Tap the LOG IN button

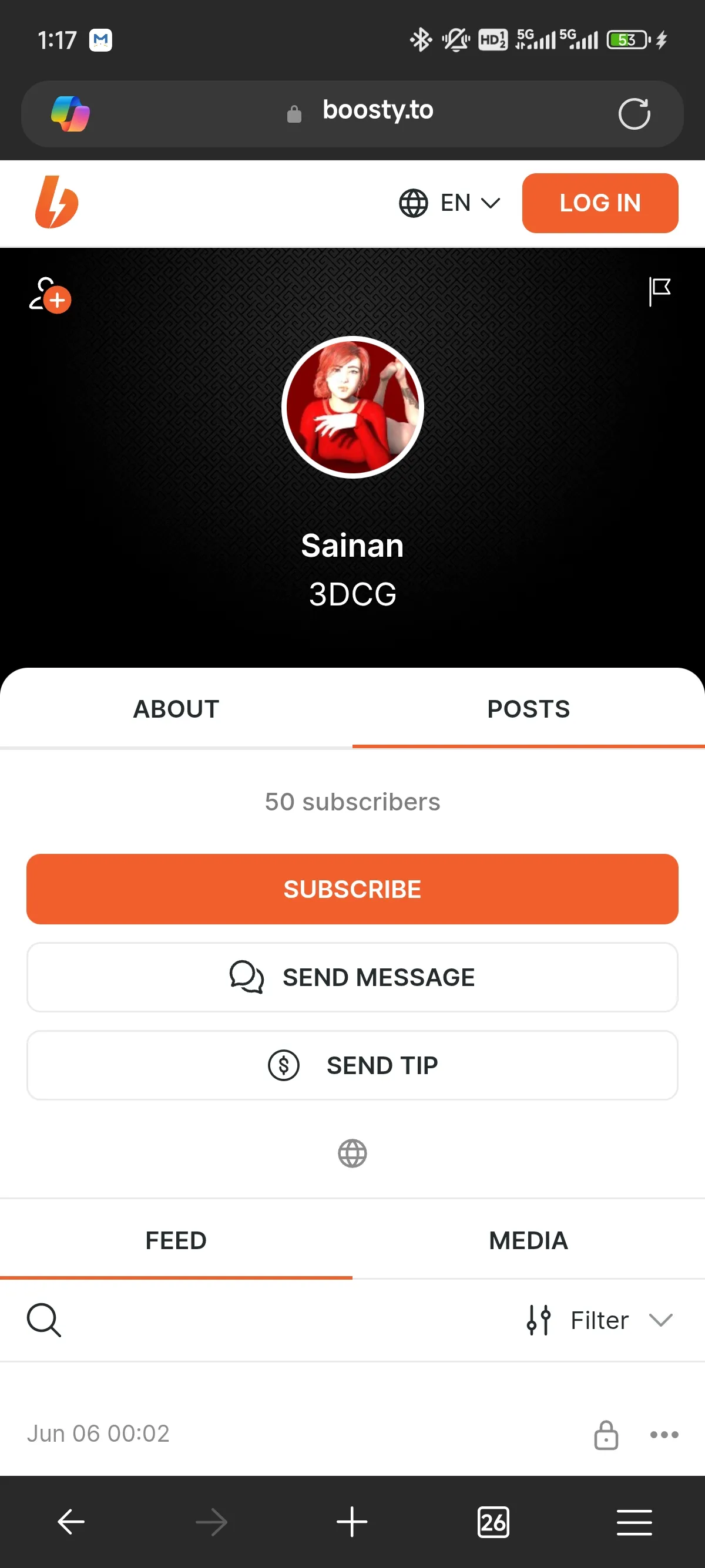click(x=600, y=203)
